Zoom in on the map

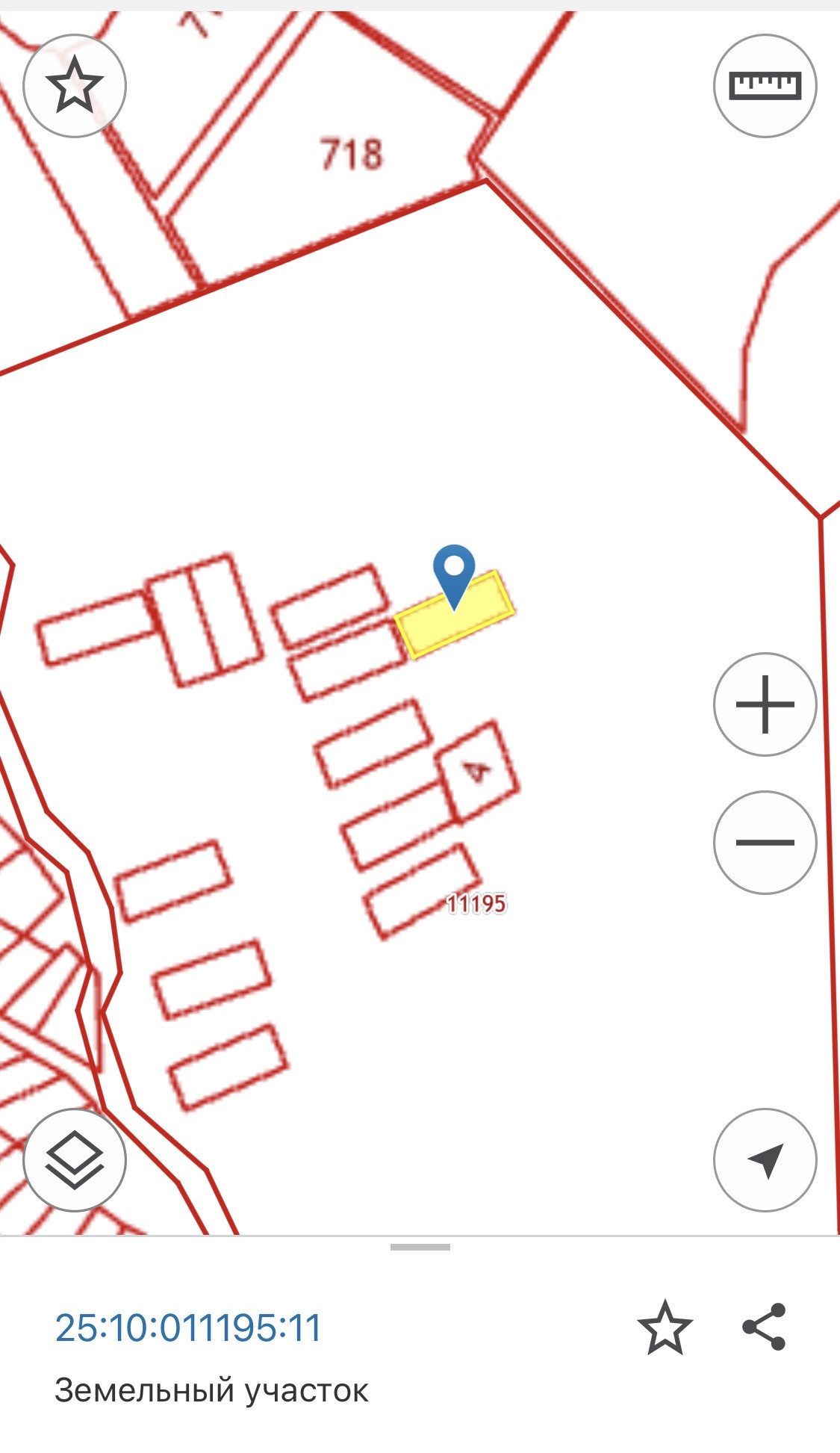click(765, 704)
